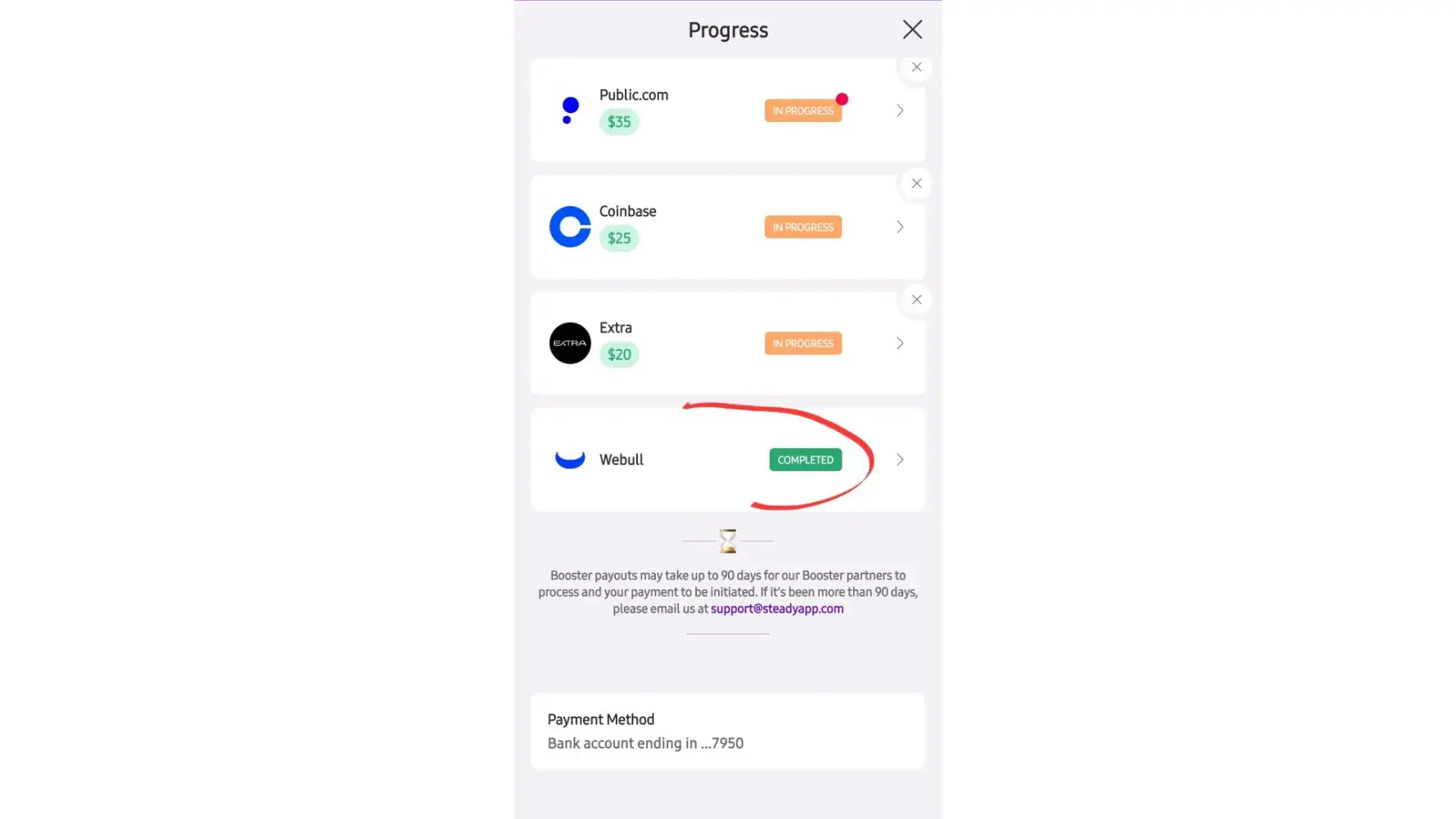The height and width of the screenshot is (819, 1456).
Task: Open the Payment Method card
Action: tap(726, 731)
